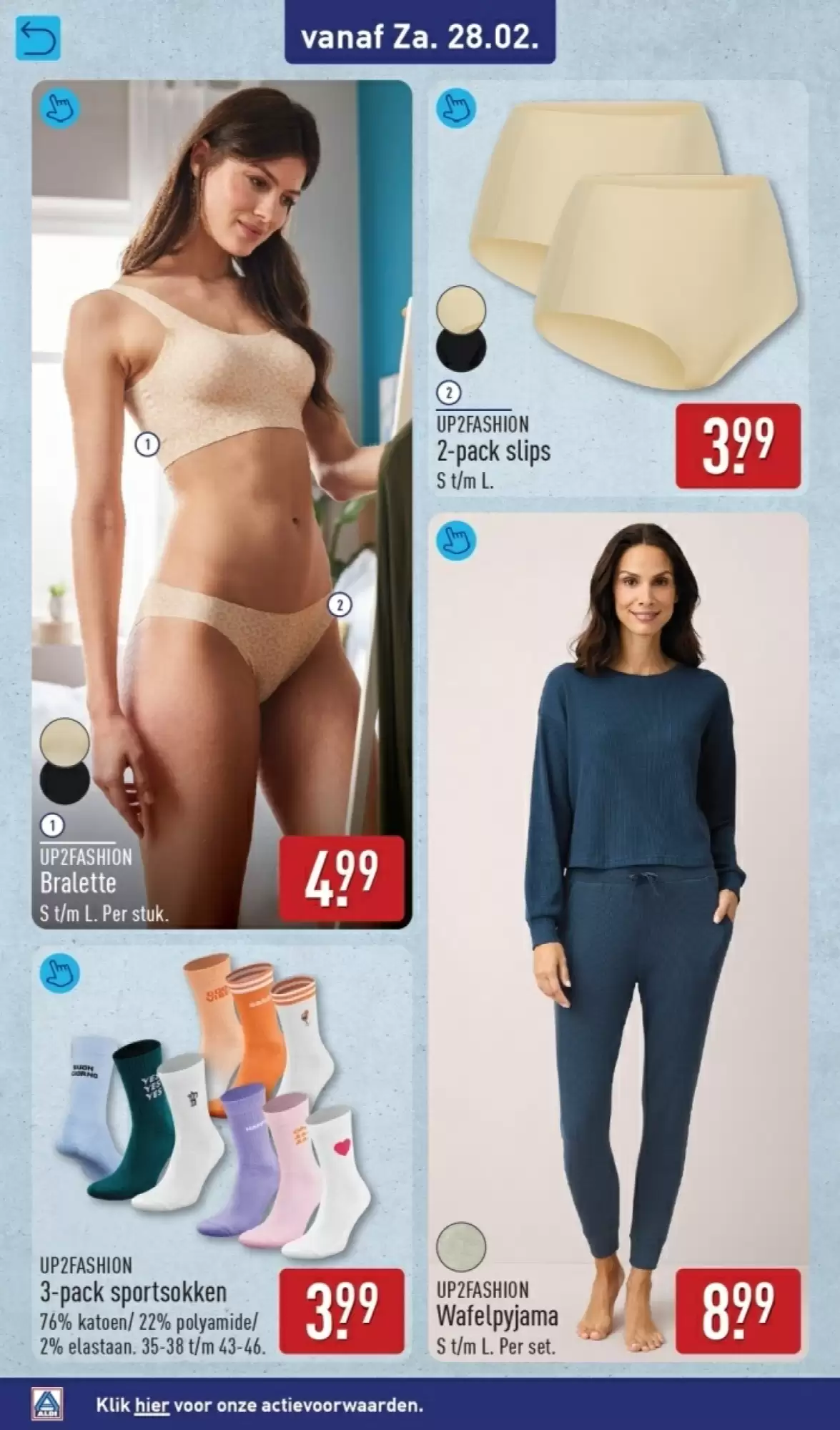Tap the 'hier' link for actievoorwaarden
The image size is (840, 1430).
click(152, 1404)
